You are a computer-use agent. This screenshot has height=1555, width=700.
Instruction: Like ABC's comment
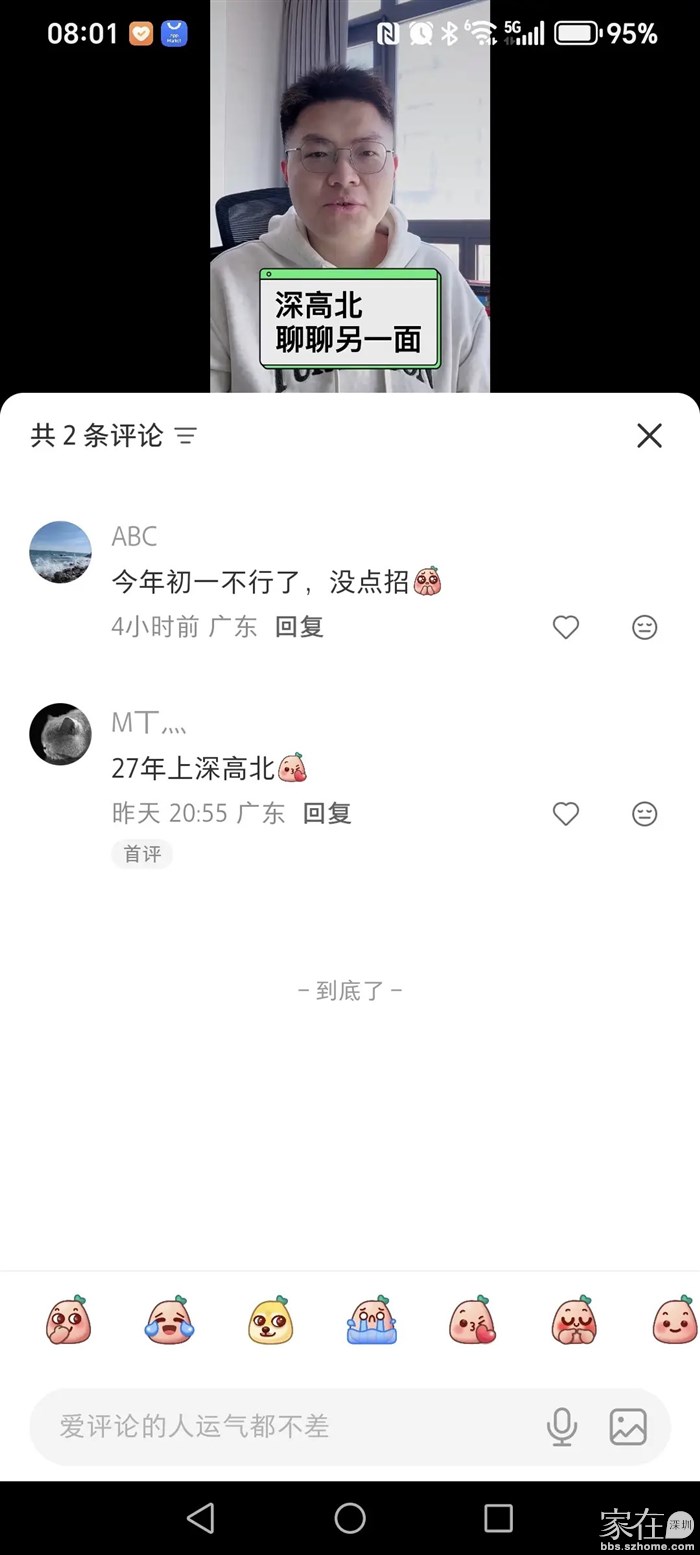pyautogui.click(x=566, y=627)
